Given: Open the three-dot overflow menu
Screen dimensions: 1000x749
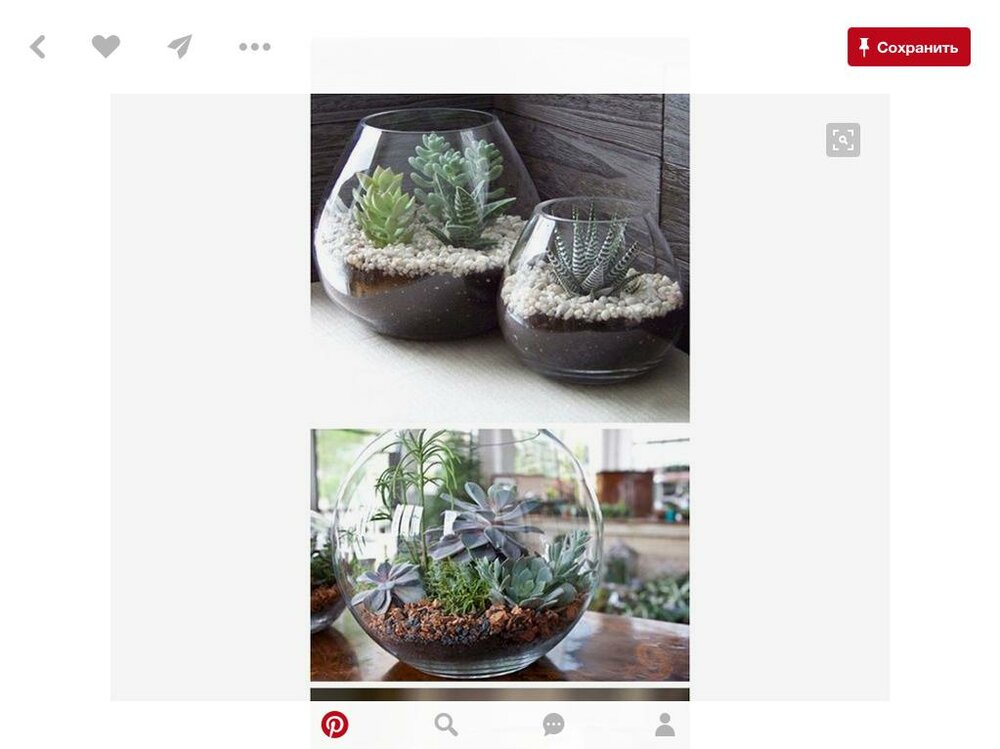Looking at the screenshot, I should pos(254,46).
